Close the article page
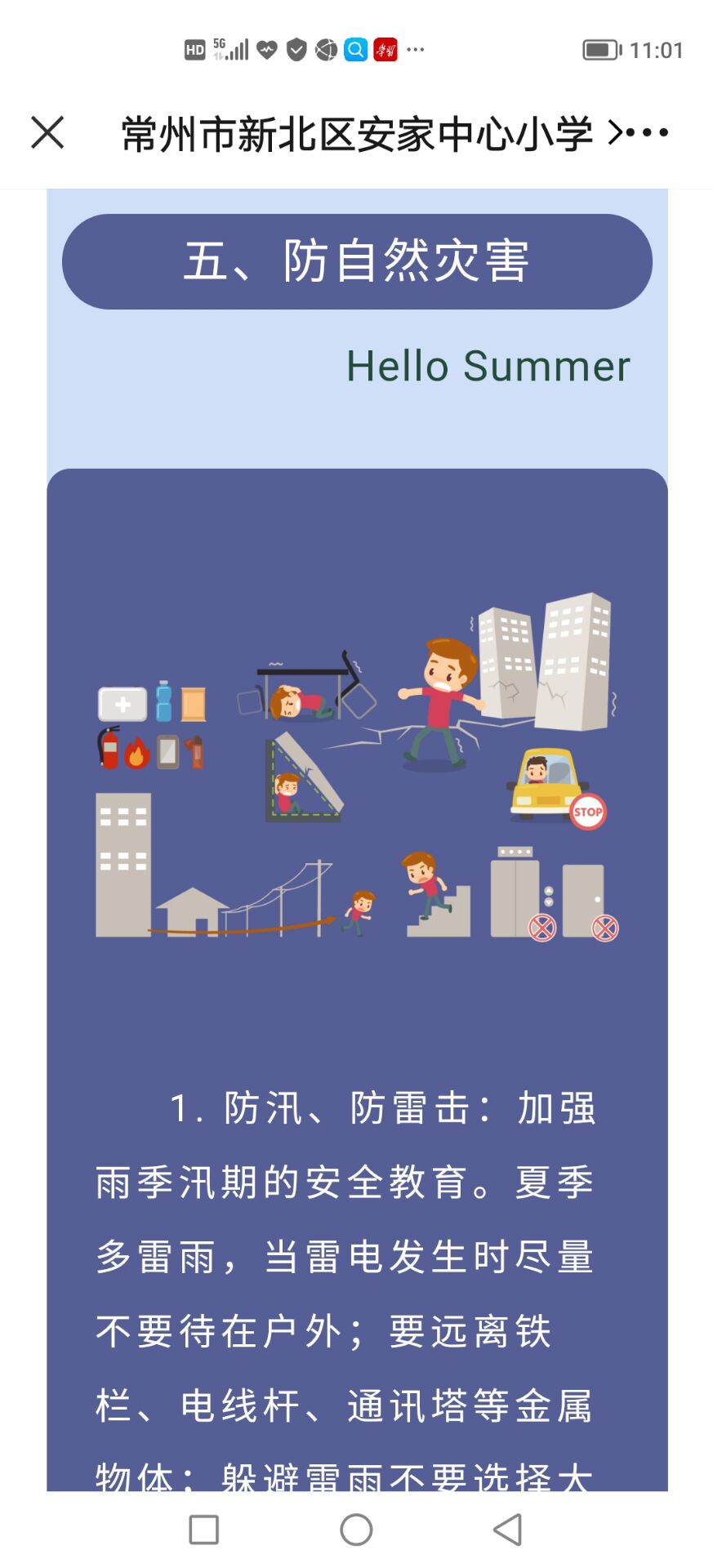The image size is (713, 1568). tap(47, 132)
